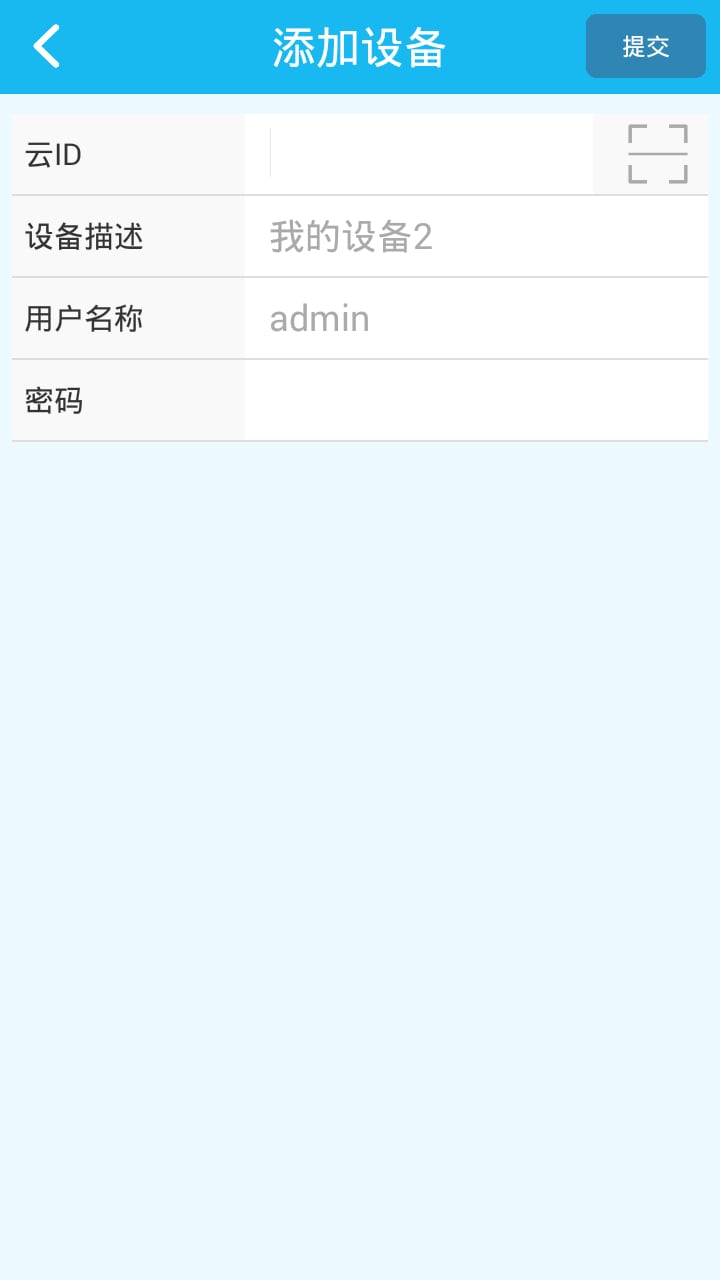This screenshot has width=720, height=1280.
Task: Tap 提交 to submit the device
Action: 645,46
